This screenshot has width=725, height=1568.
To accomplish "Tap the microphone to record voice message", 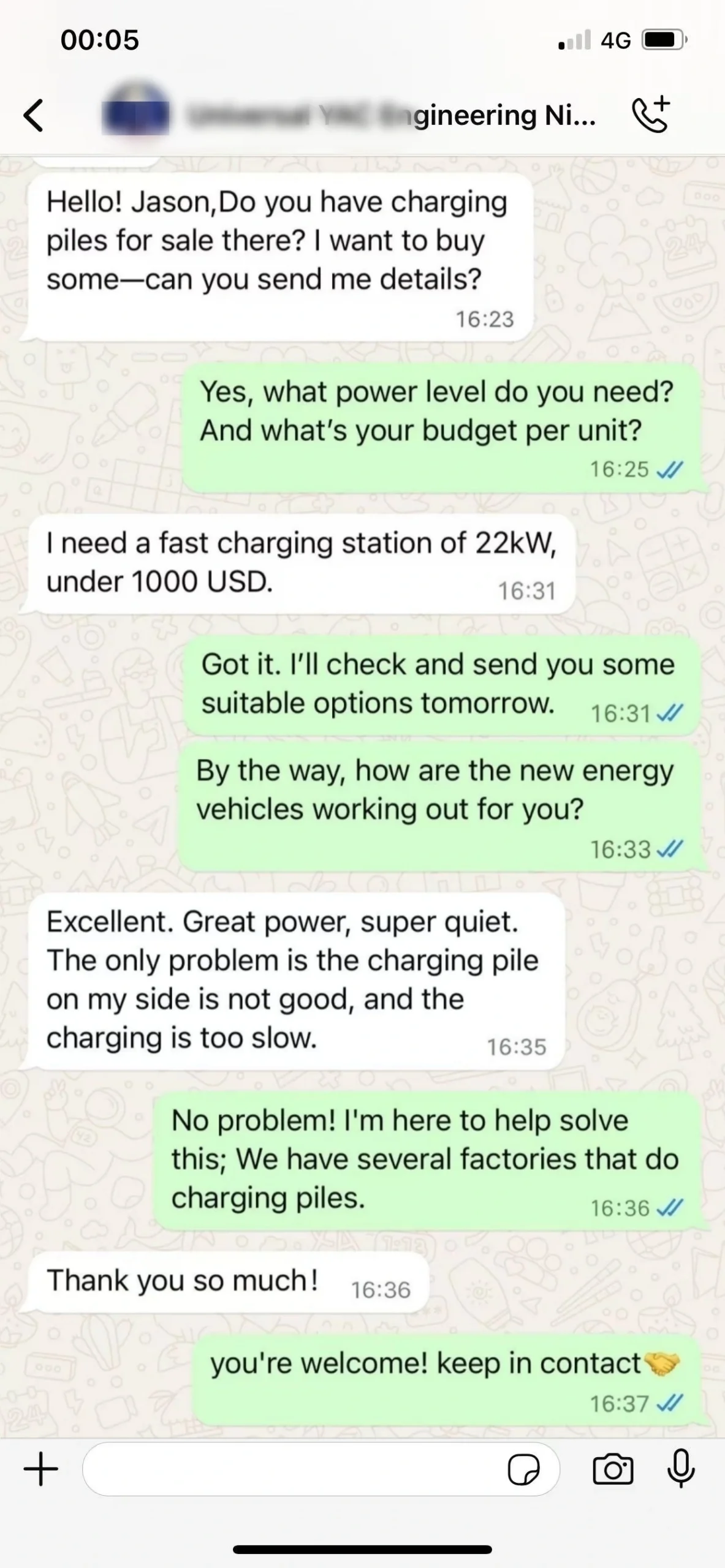I will [x=680, y=1469].
